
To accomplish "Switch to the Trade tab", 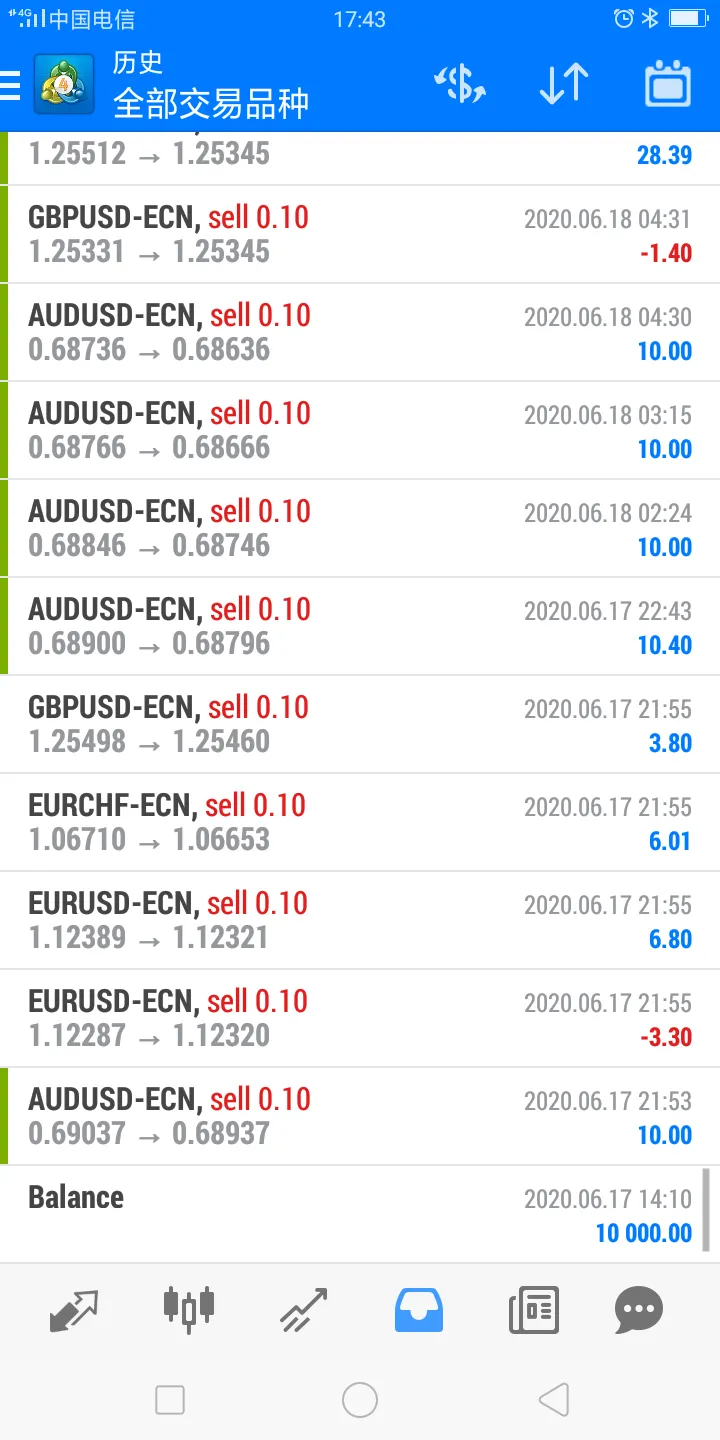I will click(303, 1310).
